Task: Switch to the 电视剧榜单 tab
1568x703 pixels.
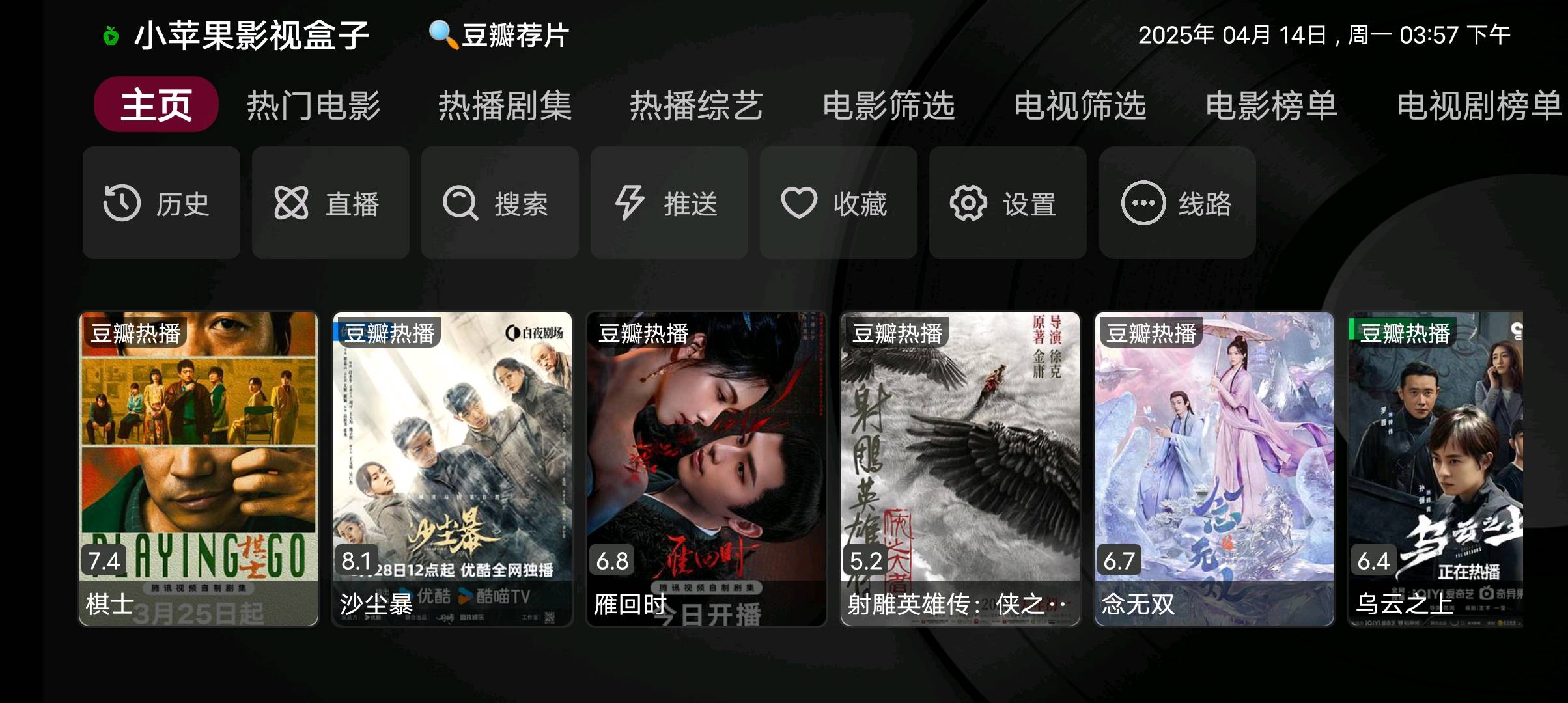Action: click(1478, 106)
